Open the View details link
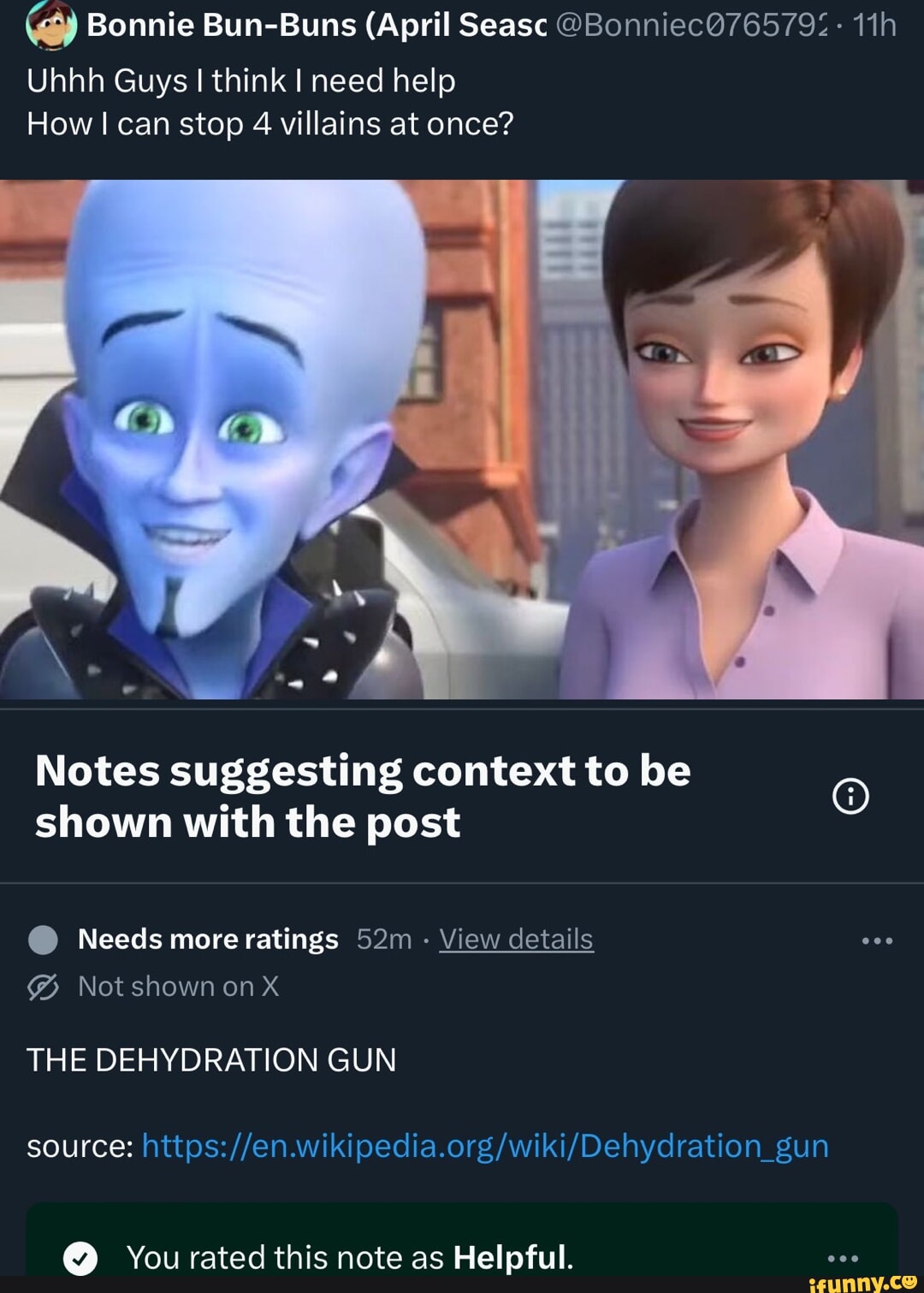Viewport: 924px width, 1293px height. 516,940
